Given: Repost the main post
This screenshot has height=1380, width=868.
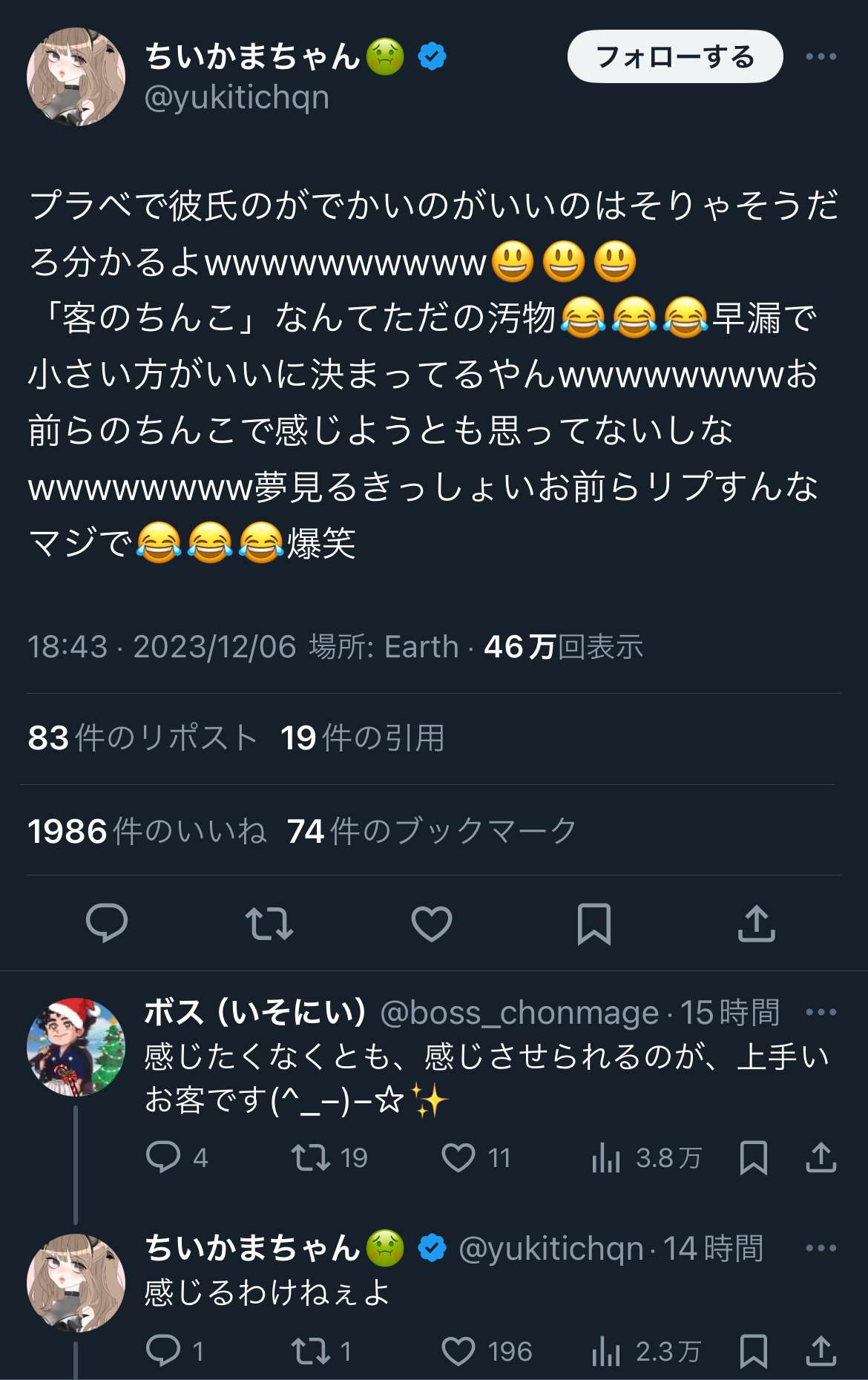Looking at the screenshot, I should coord(269,923).
